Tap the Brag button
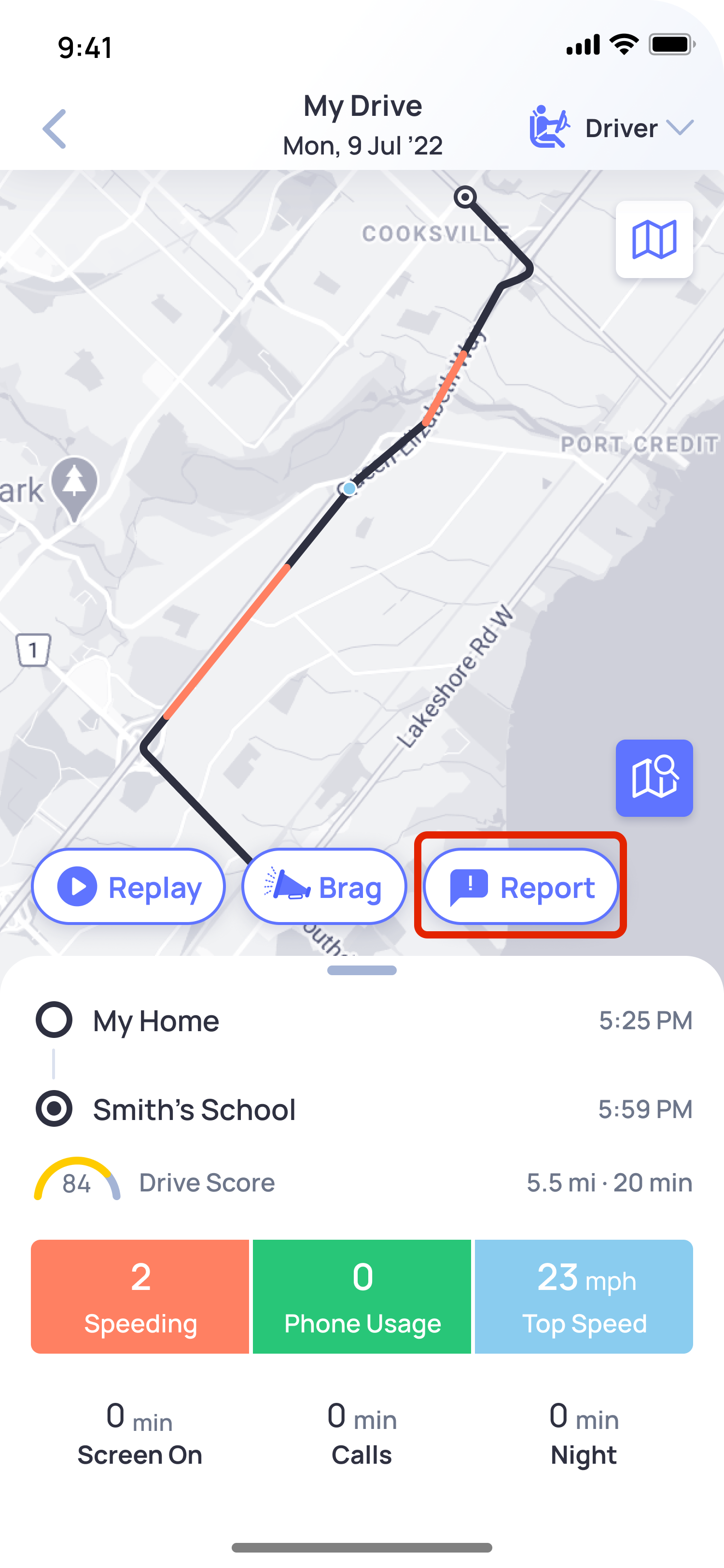This screenshot has width=724, height=1568. [324, 886]
